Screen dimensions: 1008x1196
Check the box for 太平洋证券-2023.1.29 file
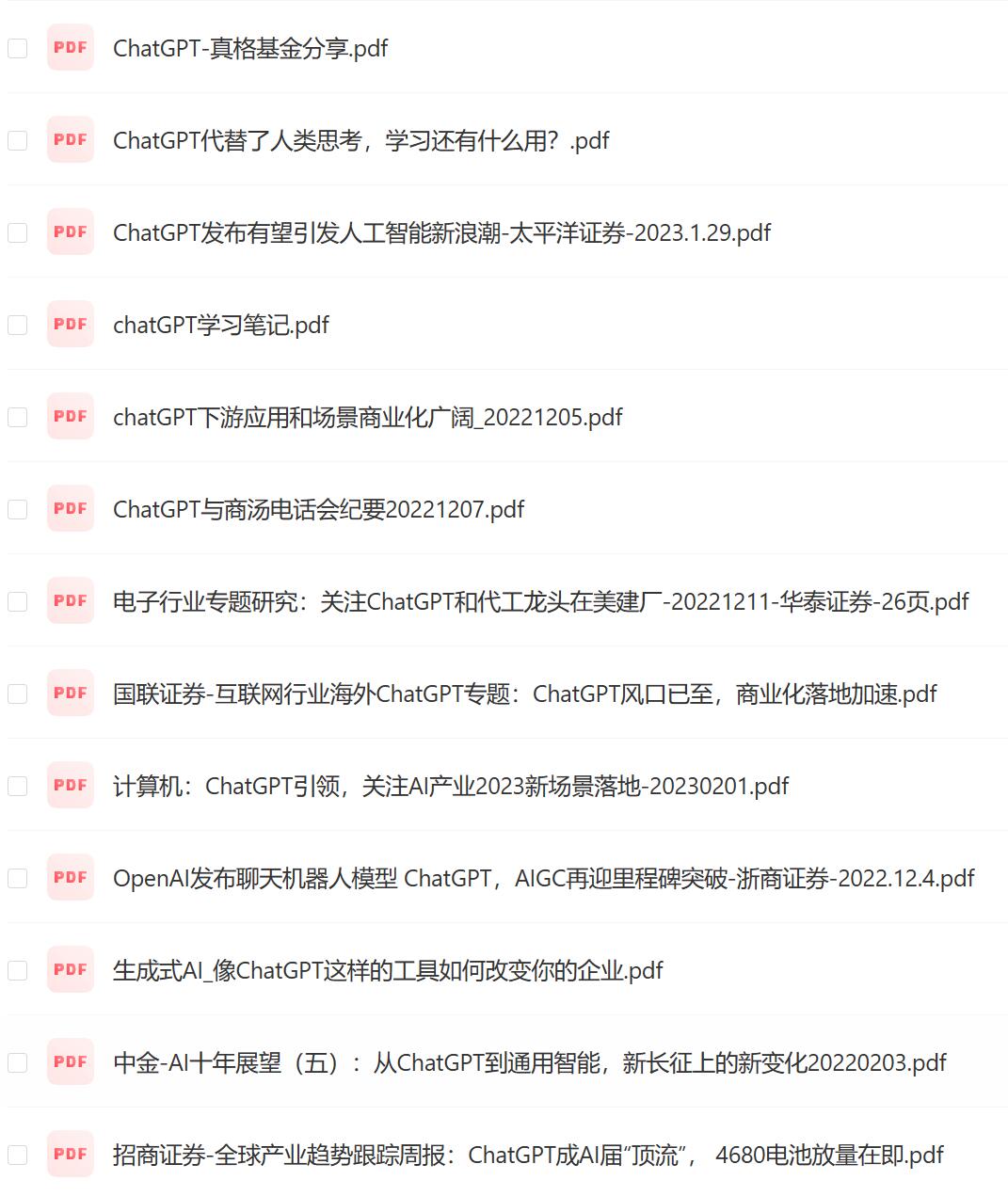(18, 232)
